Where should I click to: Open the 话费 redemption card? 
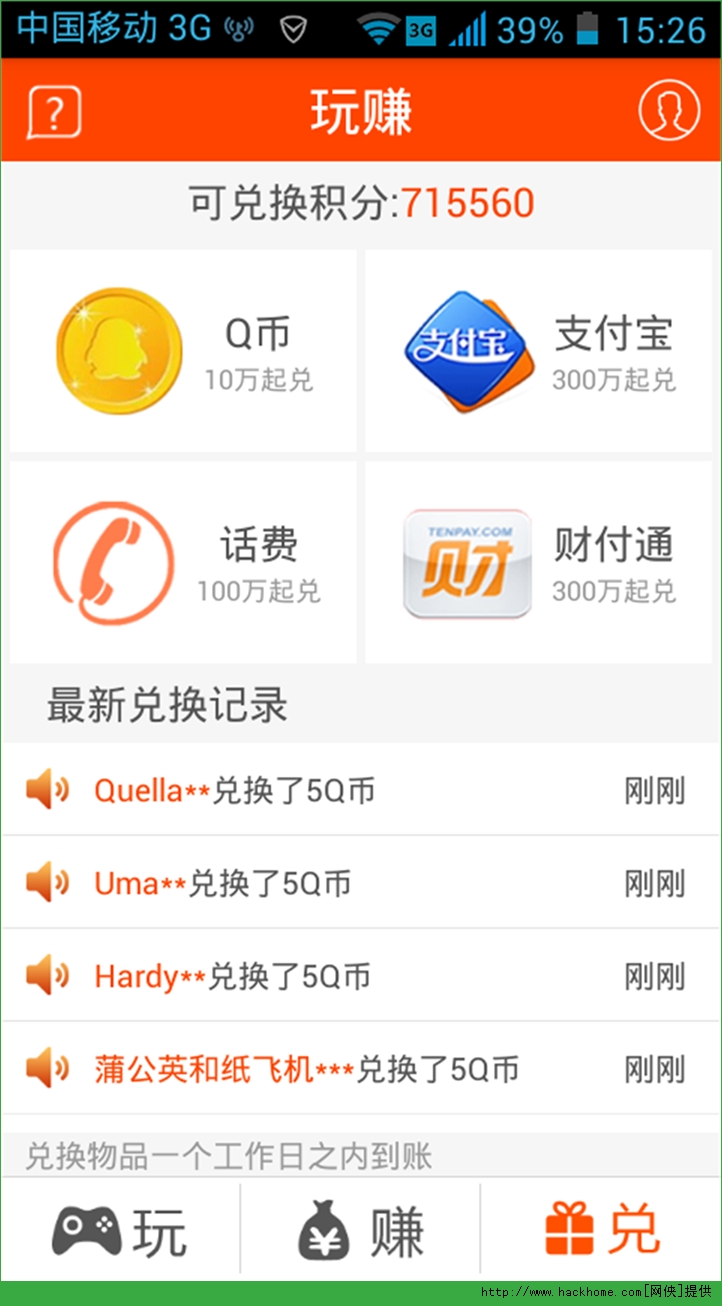[183, 562]
